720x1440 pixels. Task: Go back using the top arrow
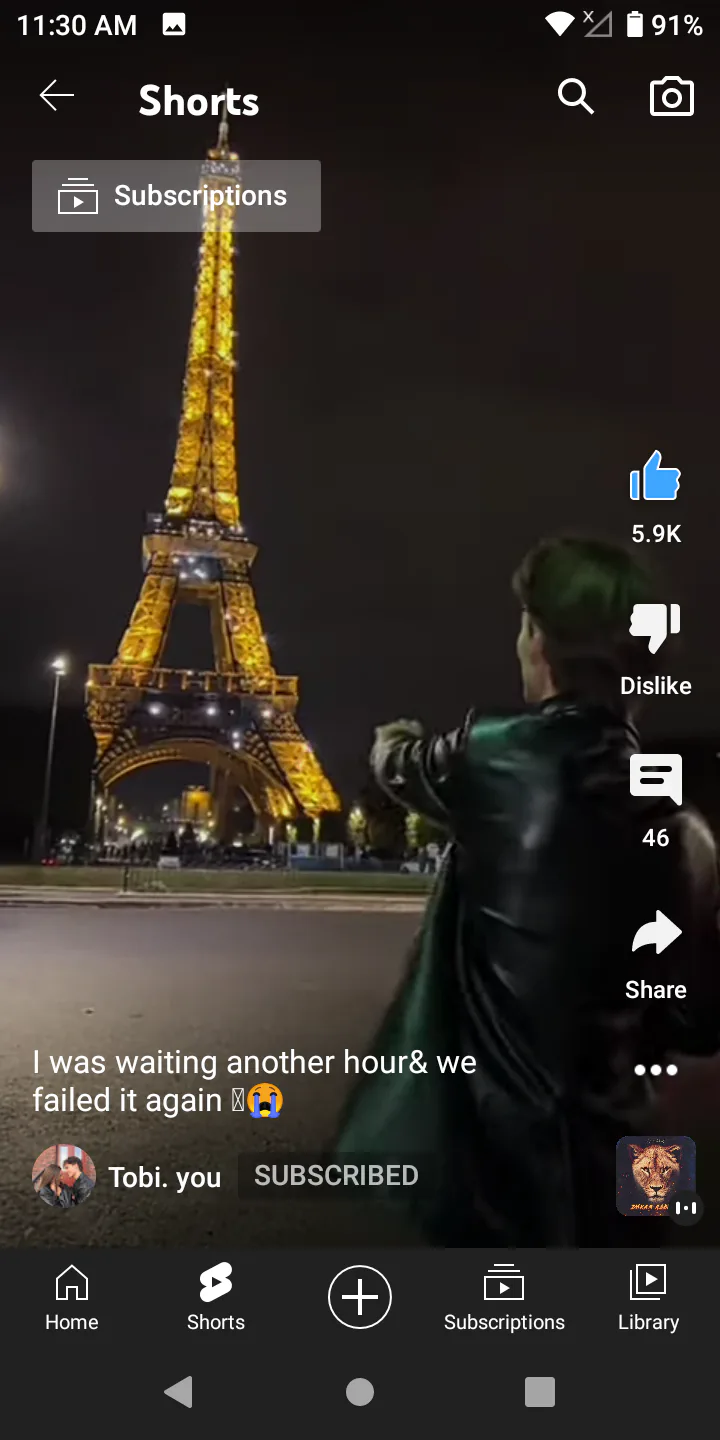pos(57,96)
